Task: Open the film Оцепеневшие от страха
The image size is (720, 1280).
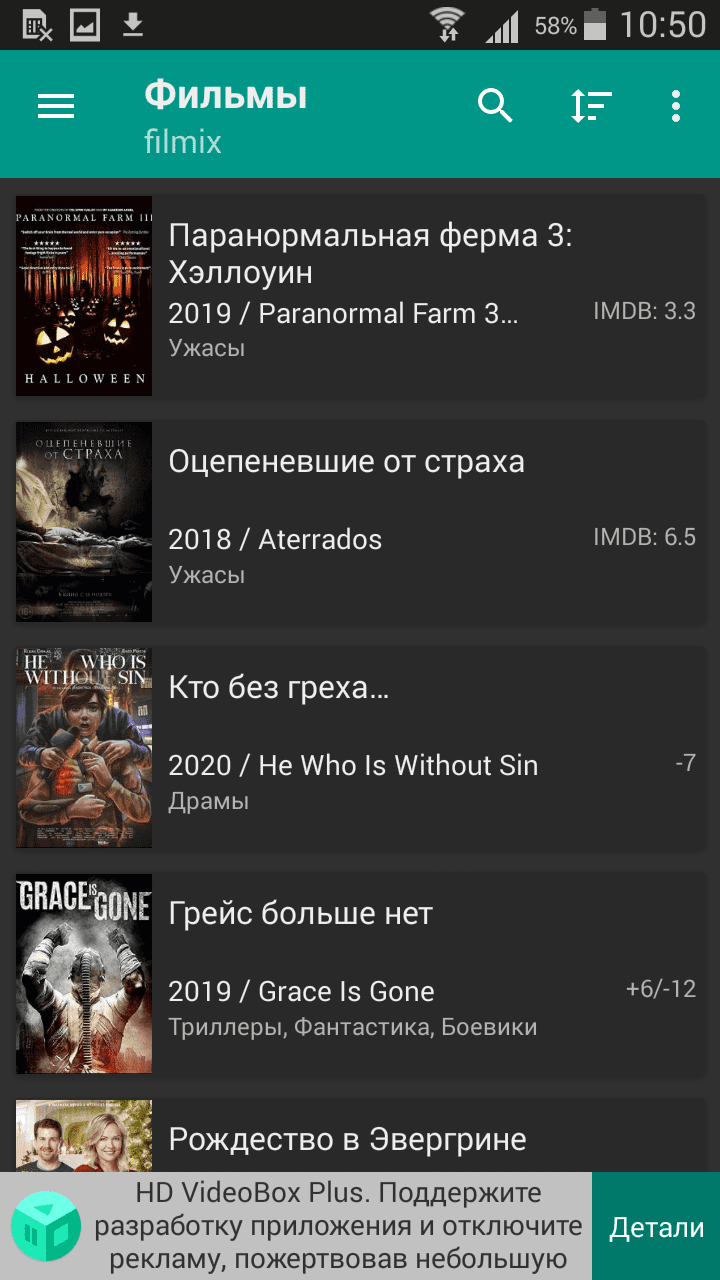Action: pos(346,462)
